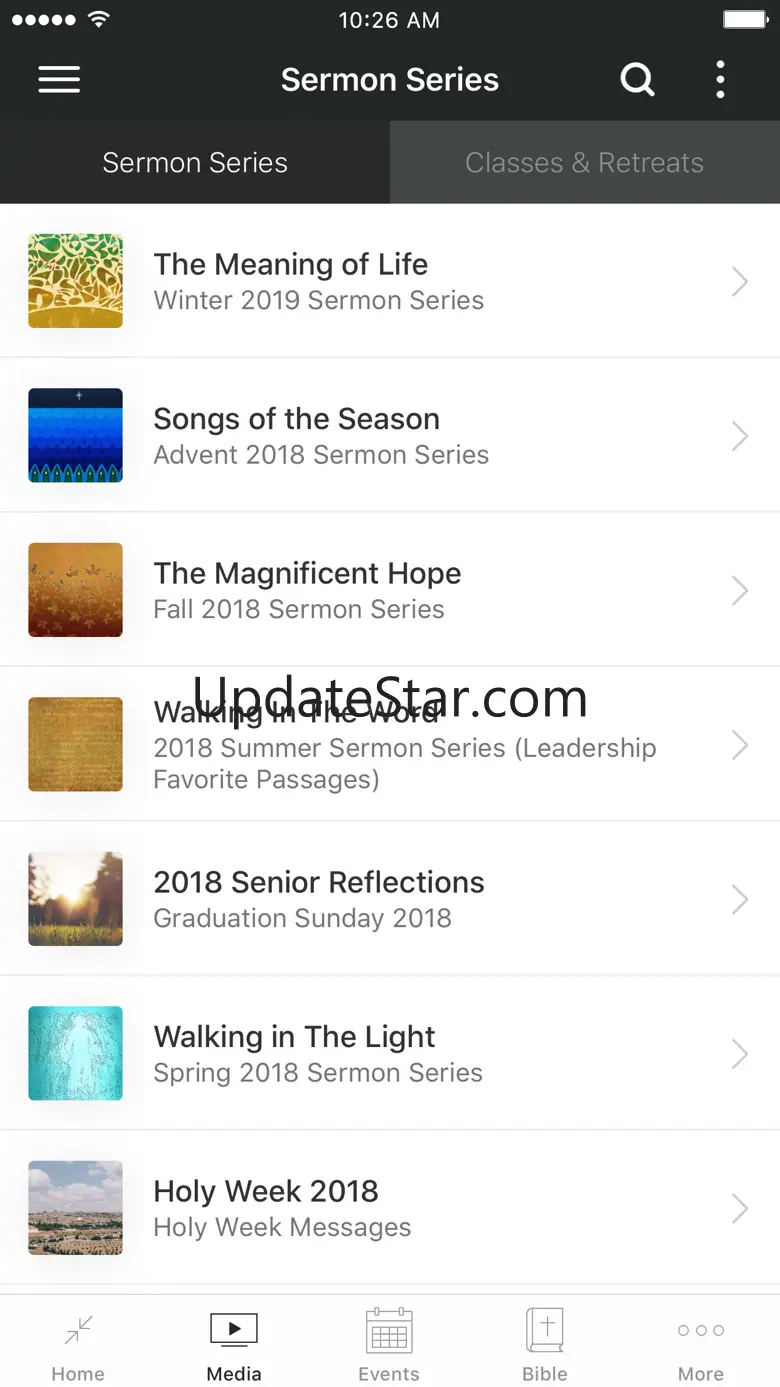This screenshot has width=780, height=1387.
Task: Open The Meaning of Life series
Action: (390, 281)
